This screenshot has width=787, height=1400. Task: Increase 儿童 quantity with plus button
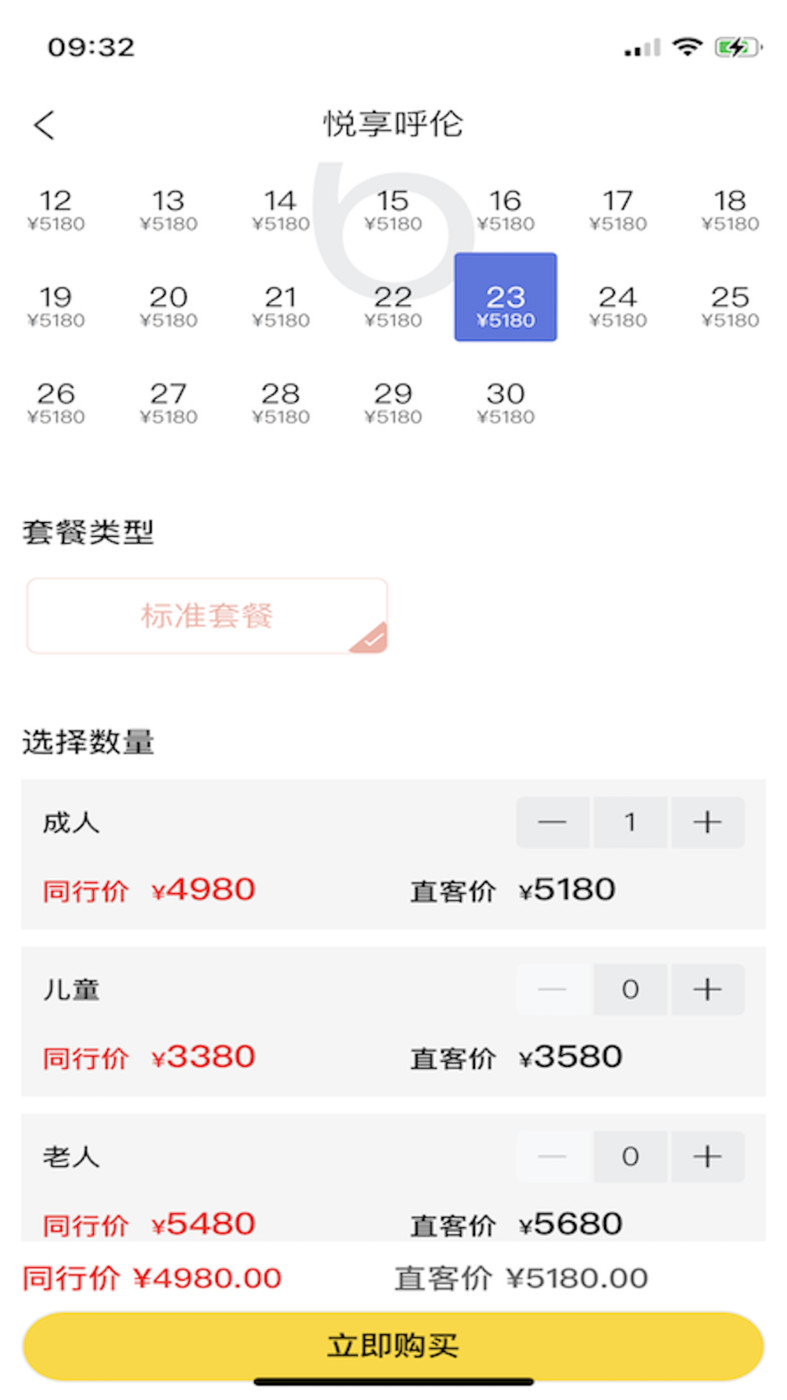[x=707, y=989]
